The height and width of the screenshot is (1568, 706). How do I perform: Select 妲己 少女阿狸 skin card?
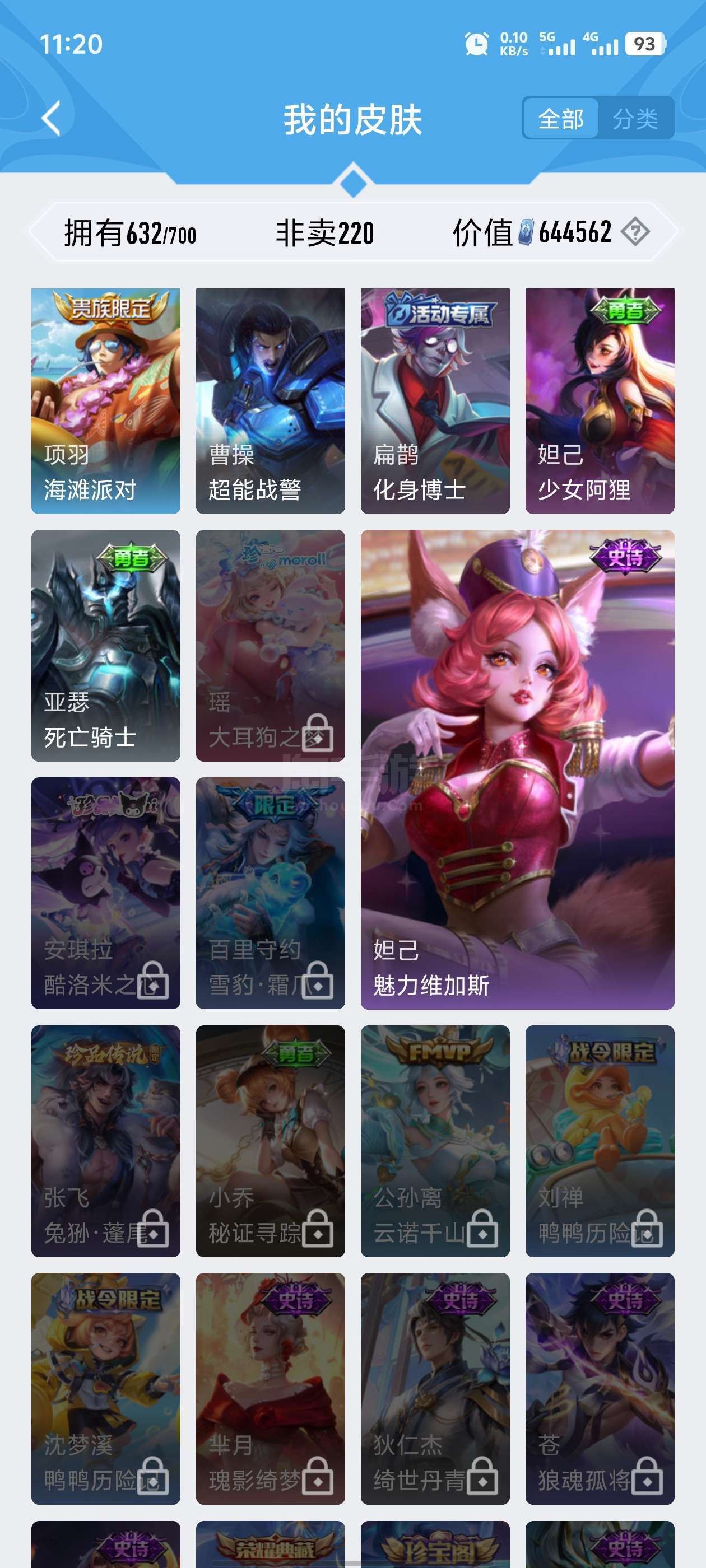pyautogui.click(x=600, y=400)
